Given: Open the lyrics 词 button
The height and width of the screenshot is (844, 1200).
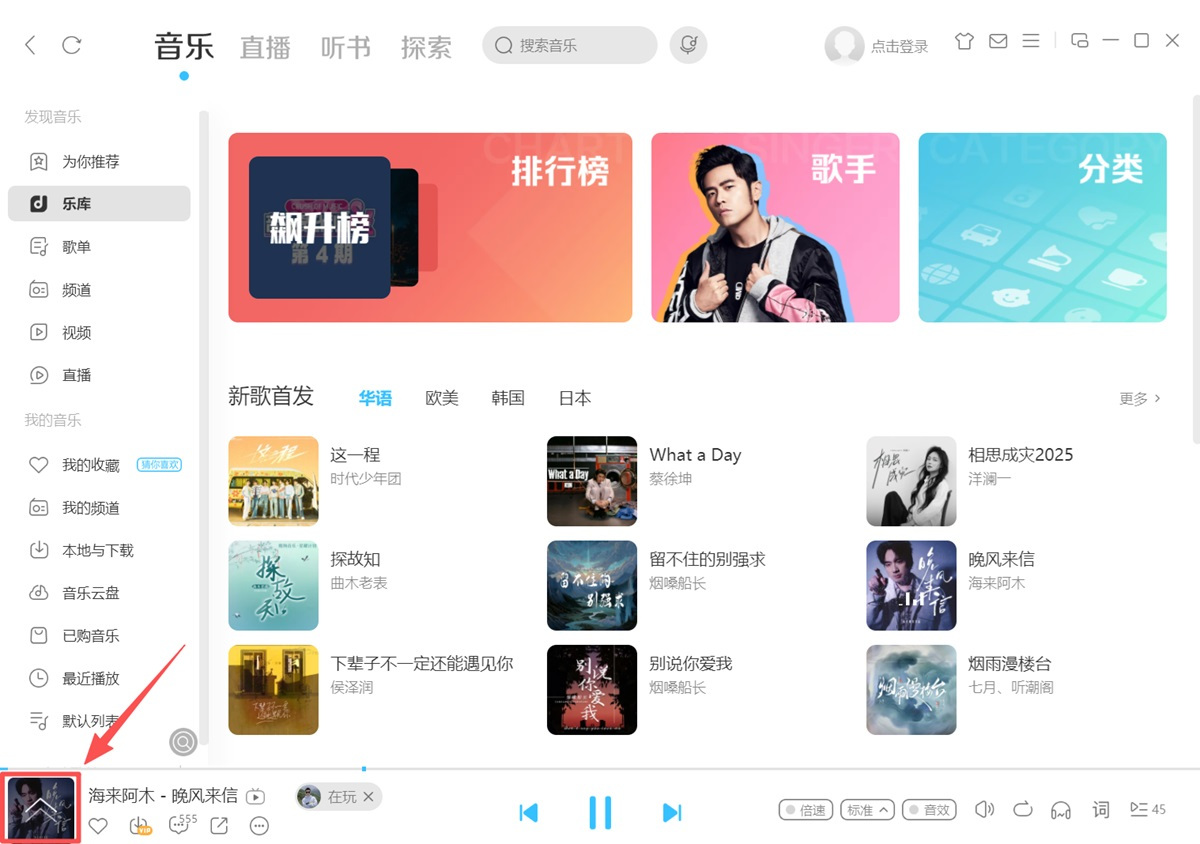Looking at the screenshot, I should pos(1101,809).
